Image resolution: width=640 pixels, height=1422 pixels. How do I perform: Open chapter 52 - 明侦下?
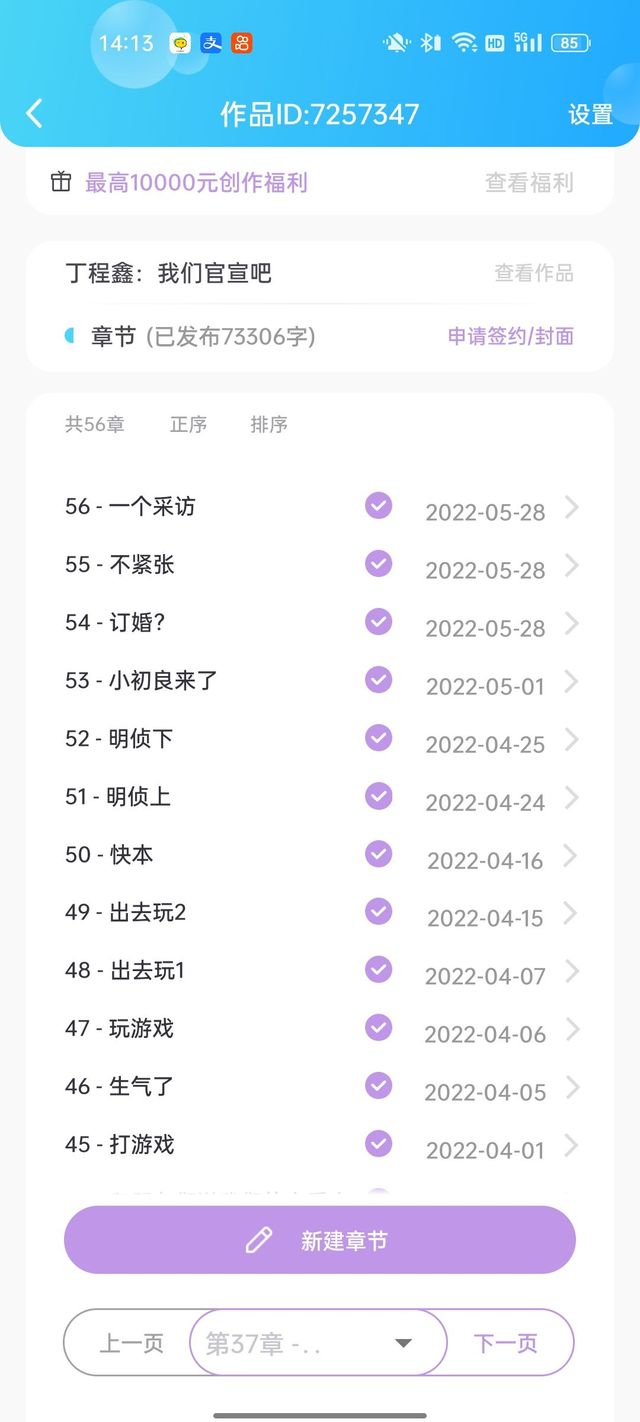click(320, 739)
